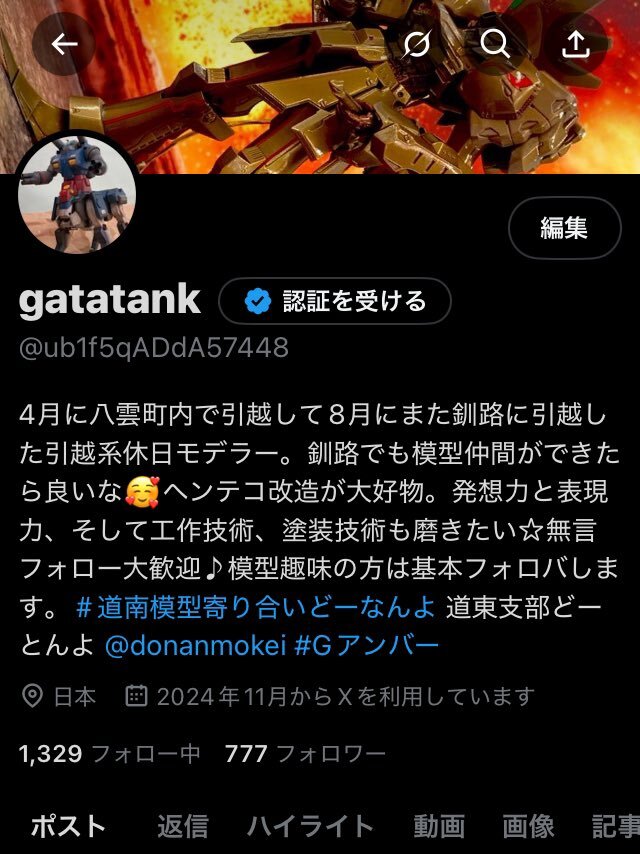Tap the Grok circle icon in header
The width and height of the screenshot is (640, 854).
417,44
